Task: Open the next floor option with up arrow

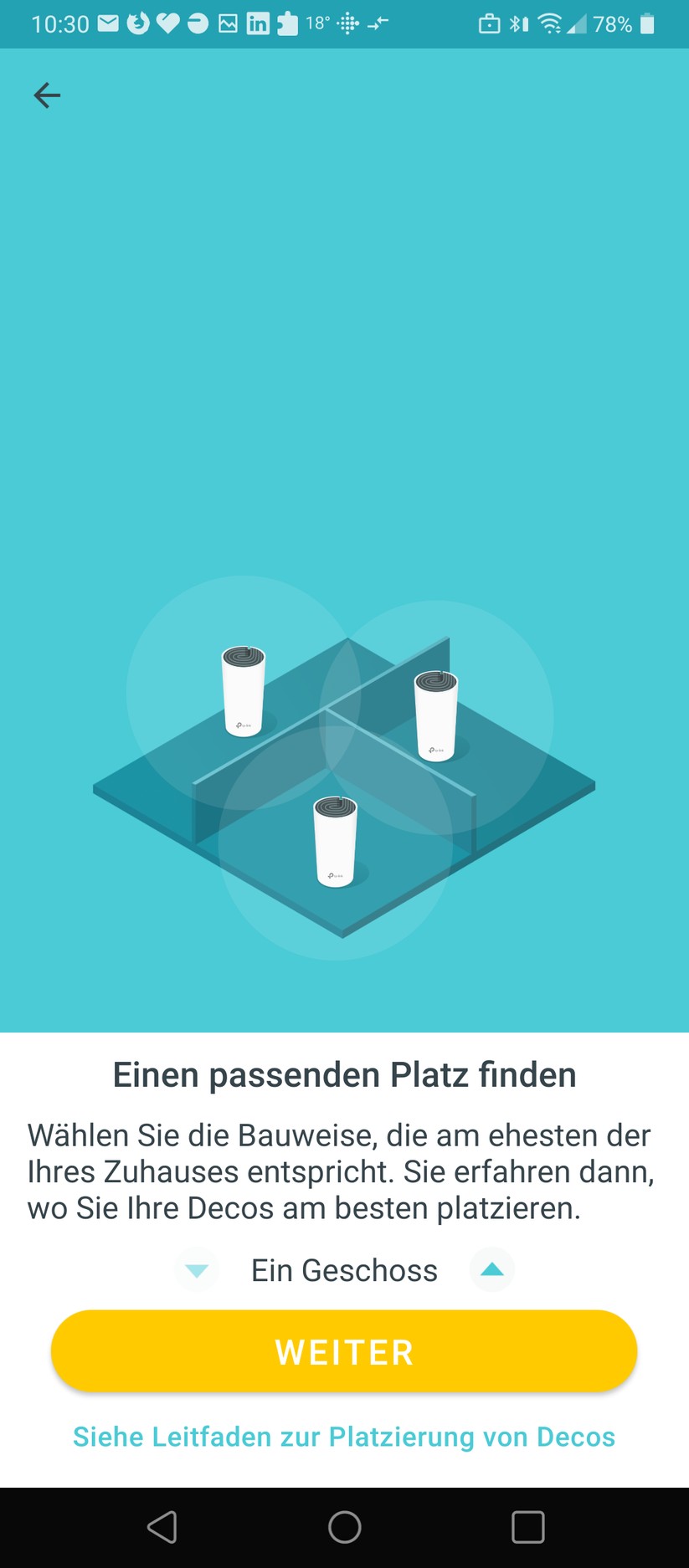Action: (x=492, y=1270)
